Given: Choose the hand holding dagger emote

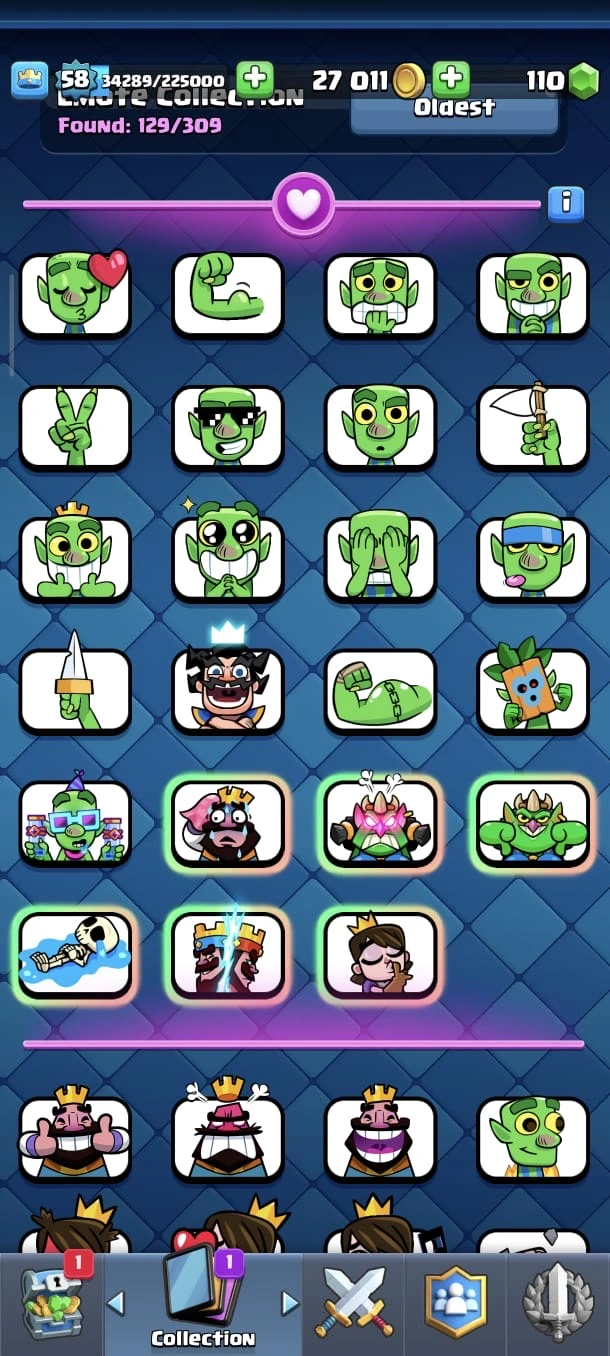Looking at the screenshot, I should 76,691.
